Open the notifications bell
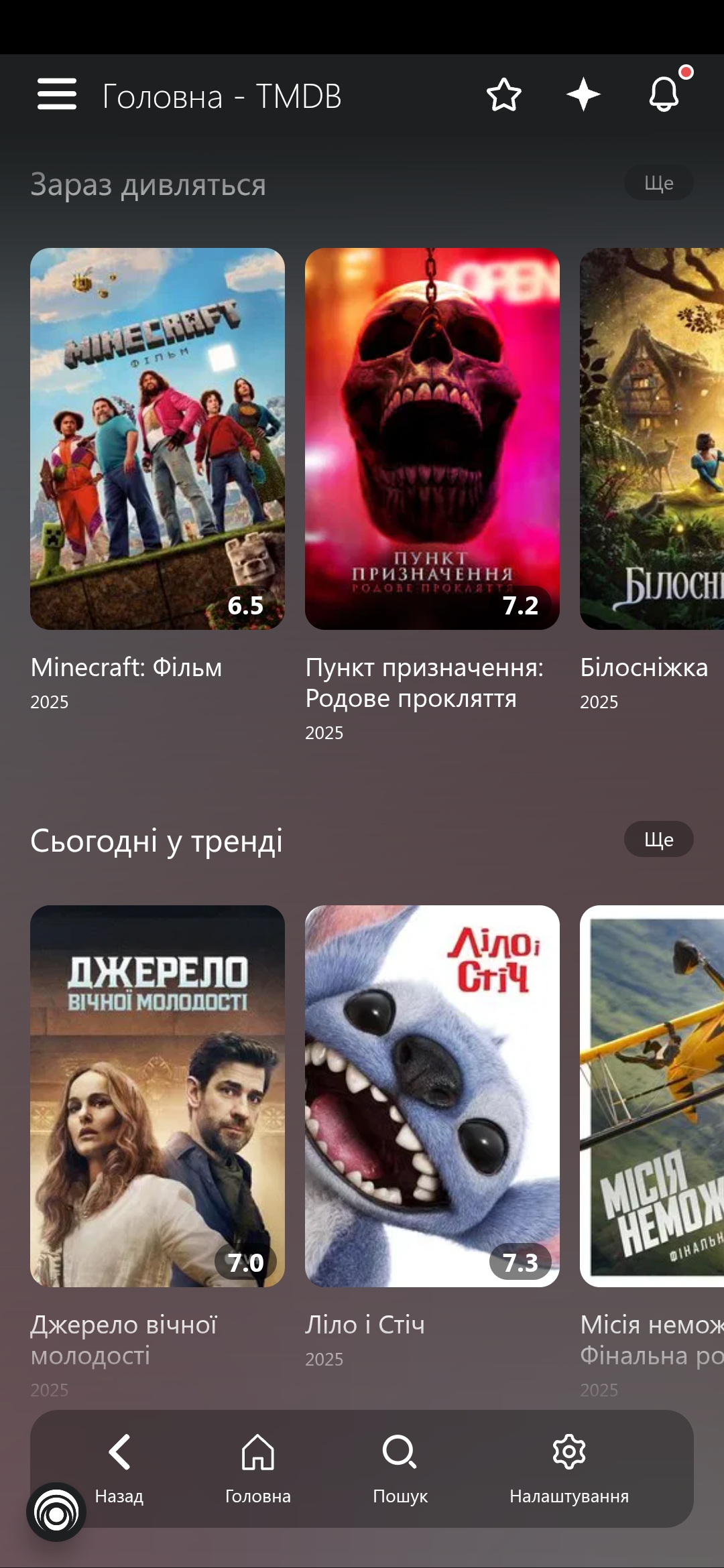The width and height of the screenshot is (724, 1568). 664,94
